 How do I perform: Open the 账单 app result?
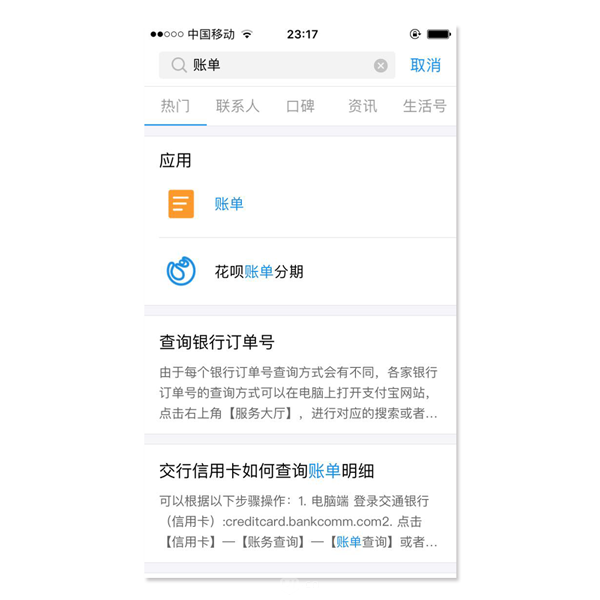click(x=230, y=204)
